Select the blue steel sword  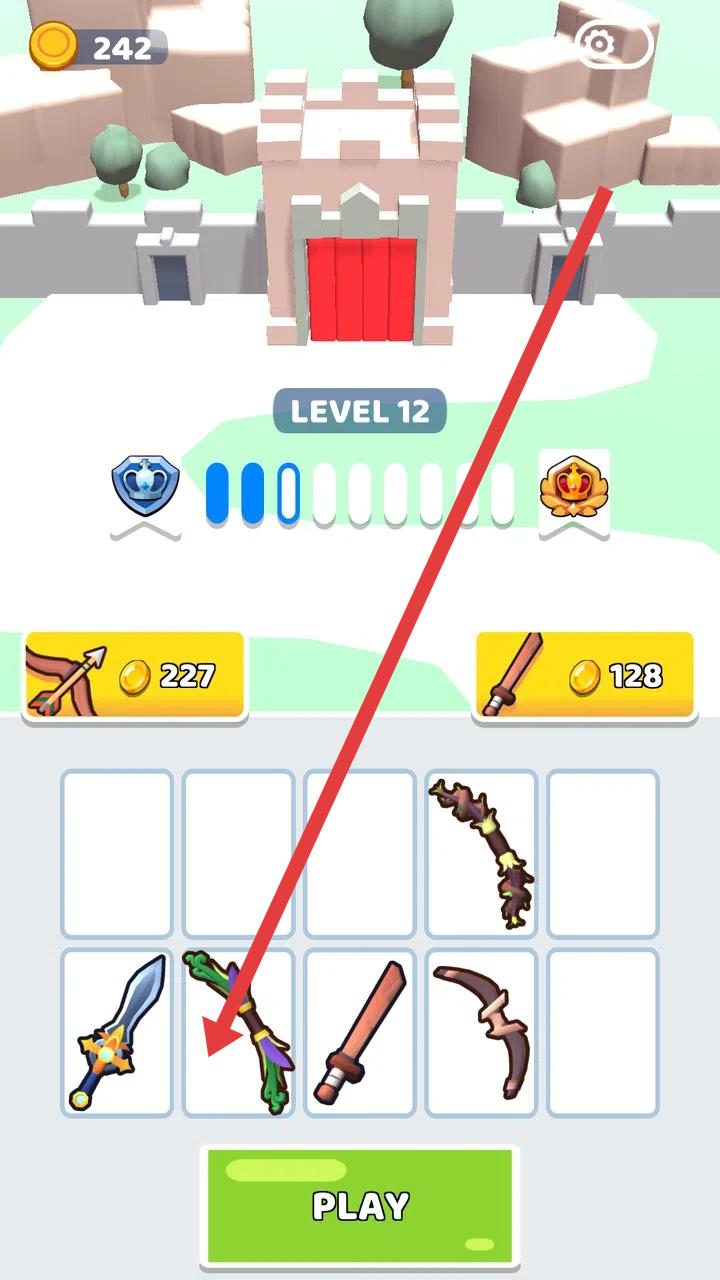[x=118, y=1032]
